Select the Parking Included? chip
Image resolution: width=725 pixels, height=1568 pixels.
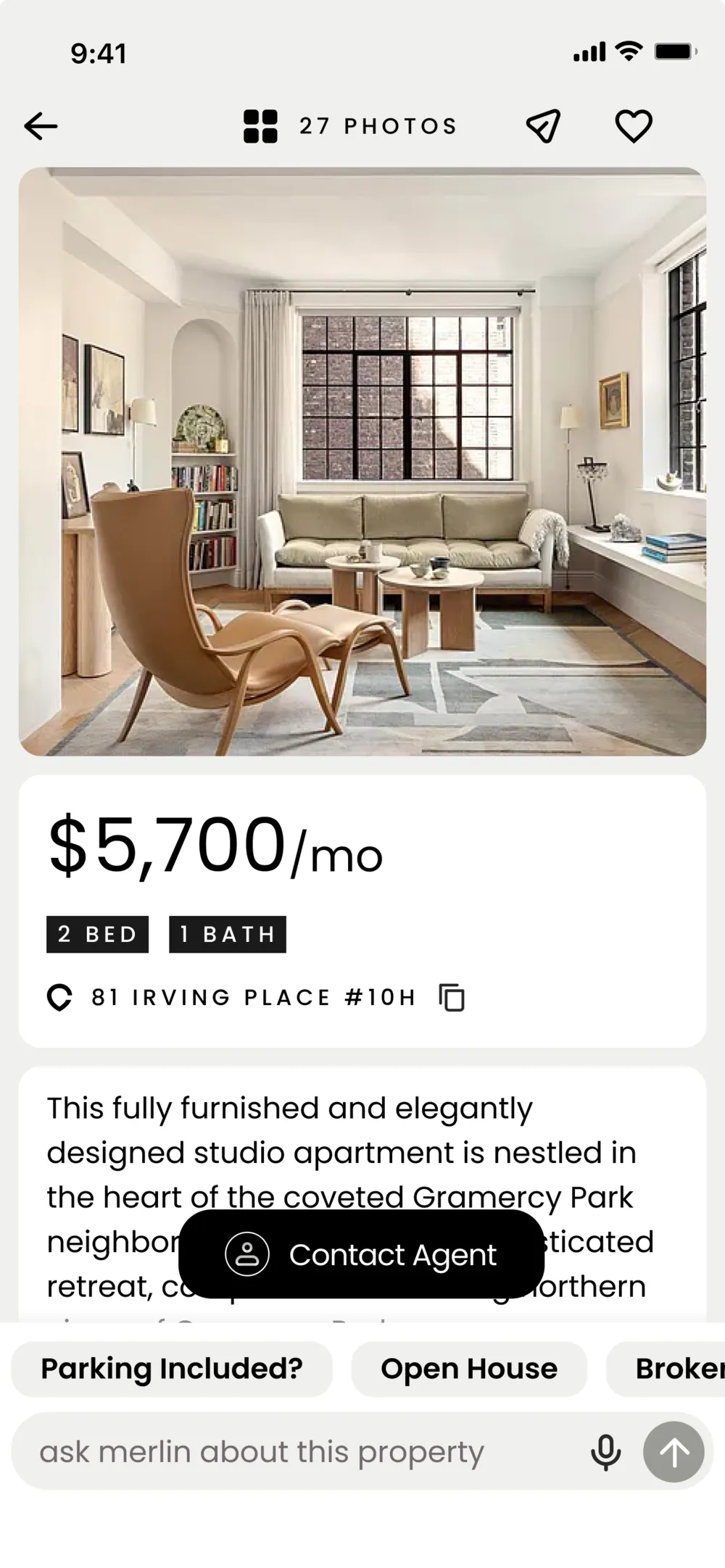click(x=172, y=1369)
